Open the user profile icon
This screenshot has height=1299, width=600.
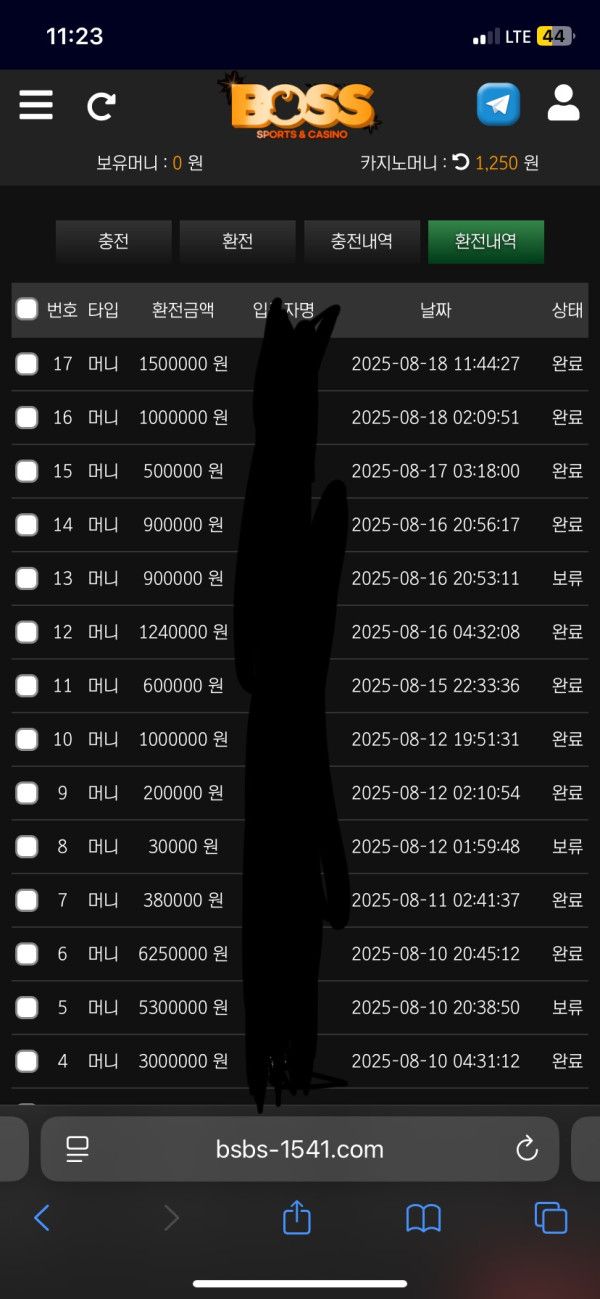(564, 103)
